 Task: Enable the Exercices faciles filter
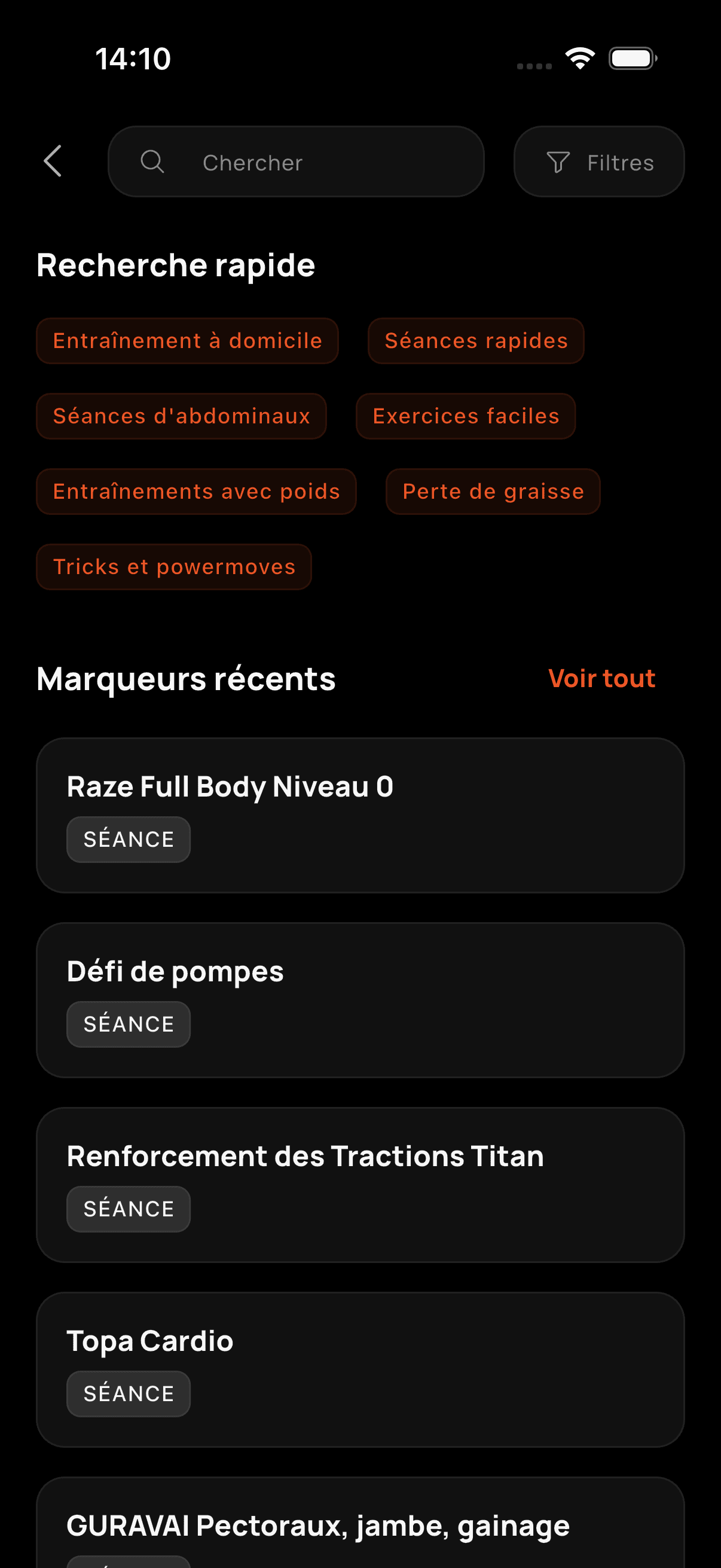465,416
